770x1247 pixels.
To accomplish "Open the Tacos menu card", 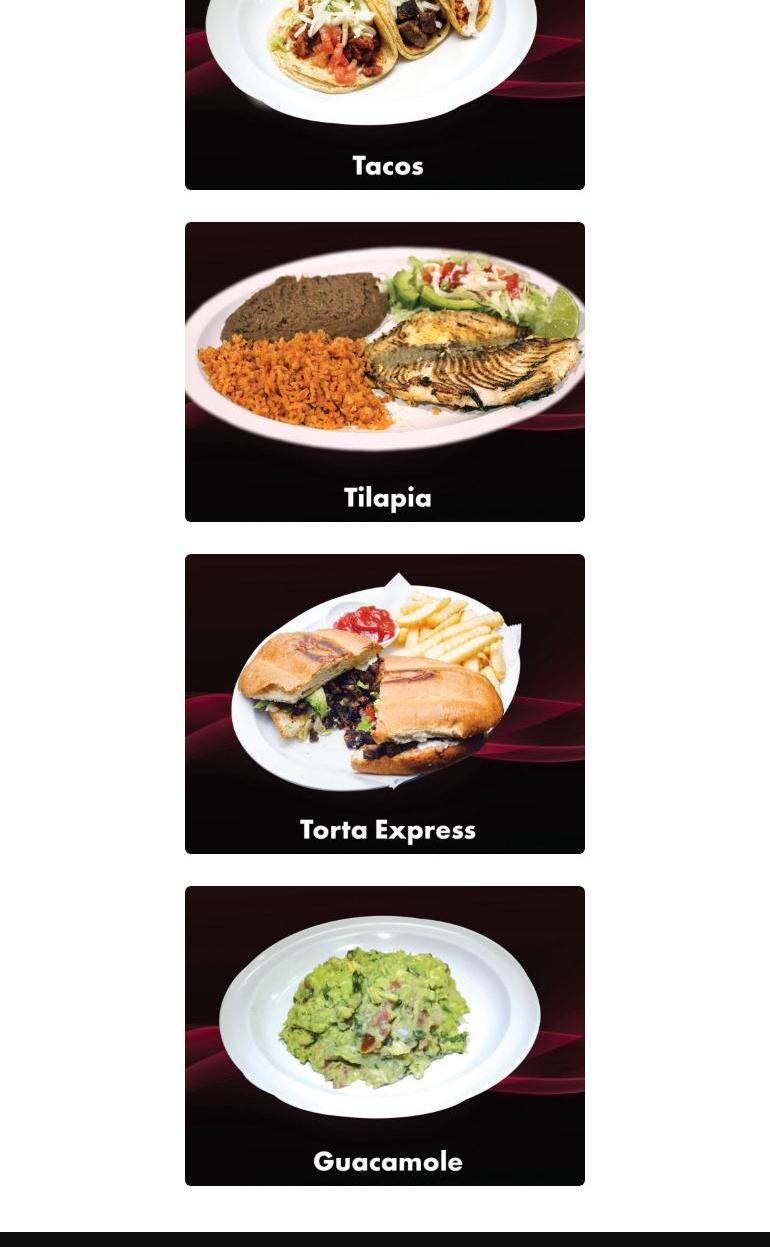I will point(385,95).
